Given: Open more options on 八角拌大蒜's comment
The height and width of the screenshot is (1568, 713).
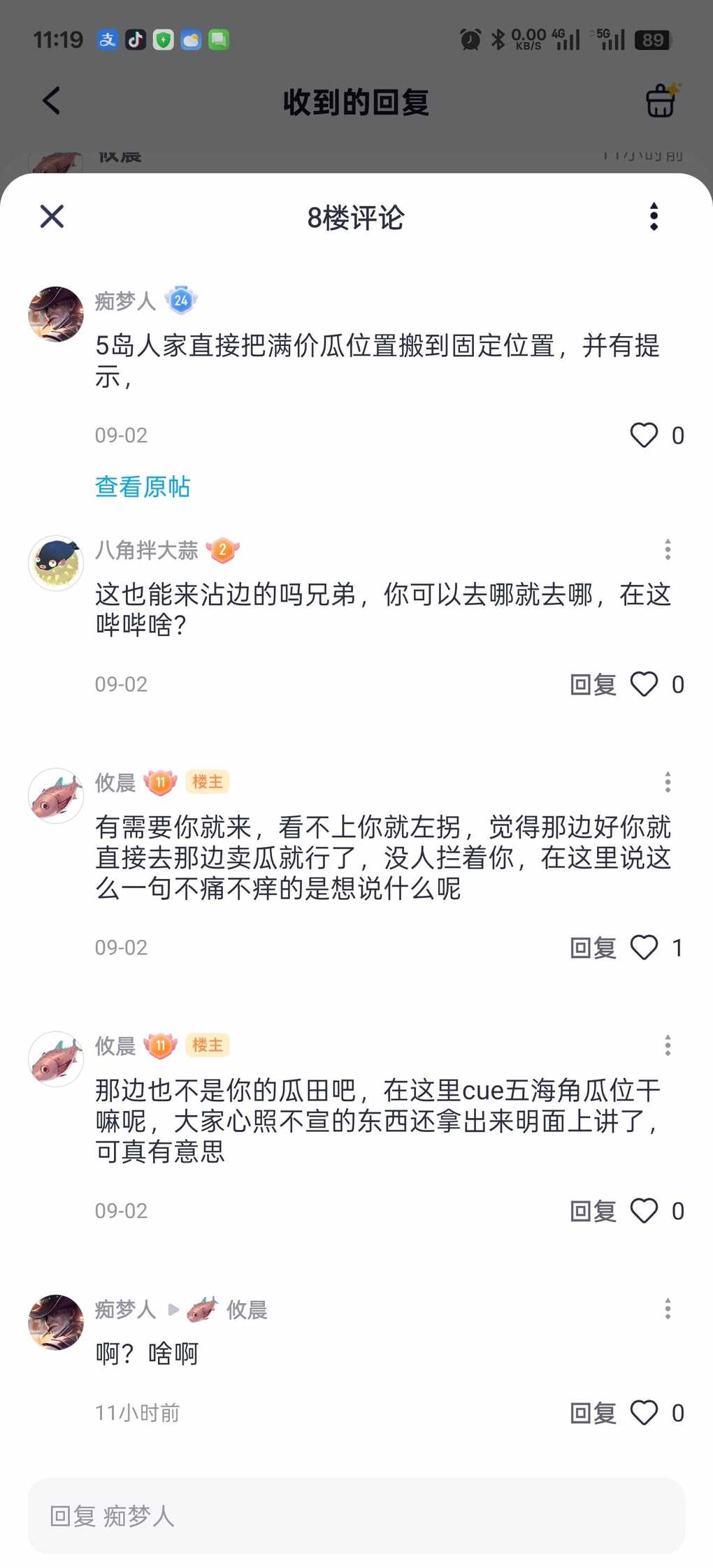Looking at the screenshot, I should pos(668,550).
